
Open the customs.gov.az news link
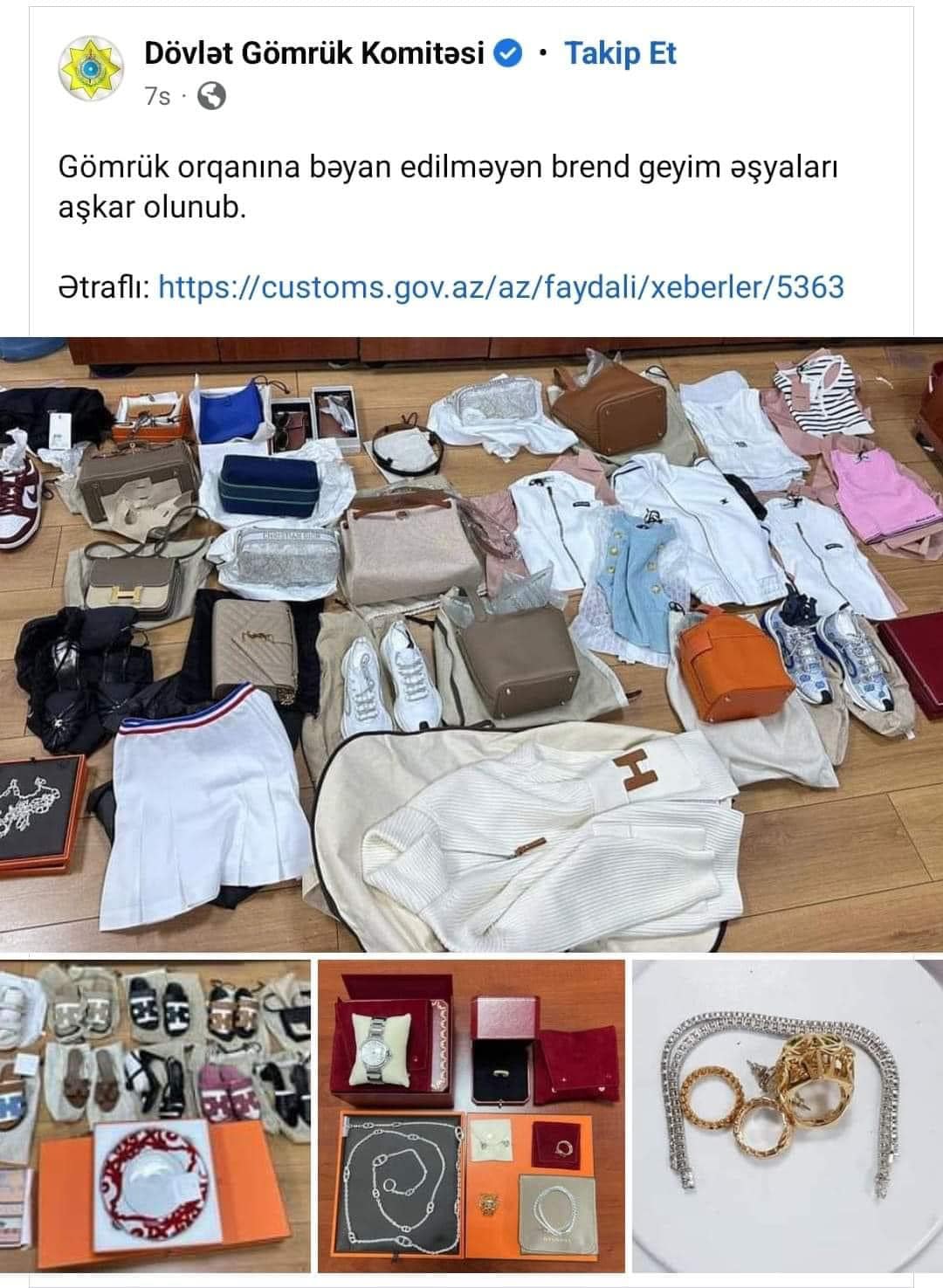pyautogui.click(x=501, y=286)
